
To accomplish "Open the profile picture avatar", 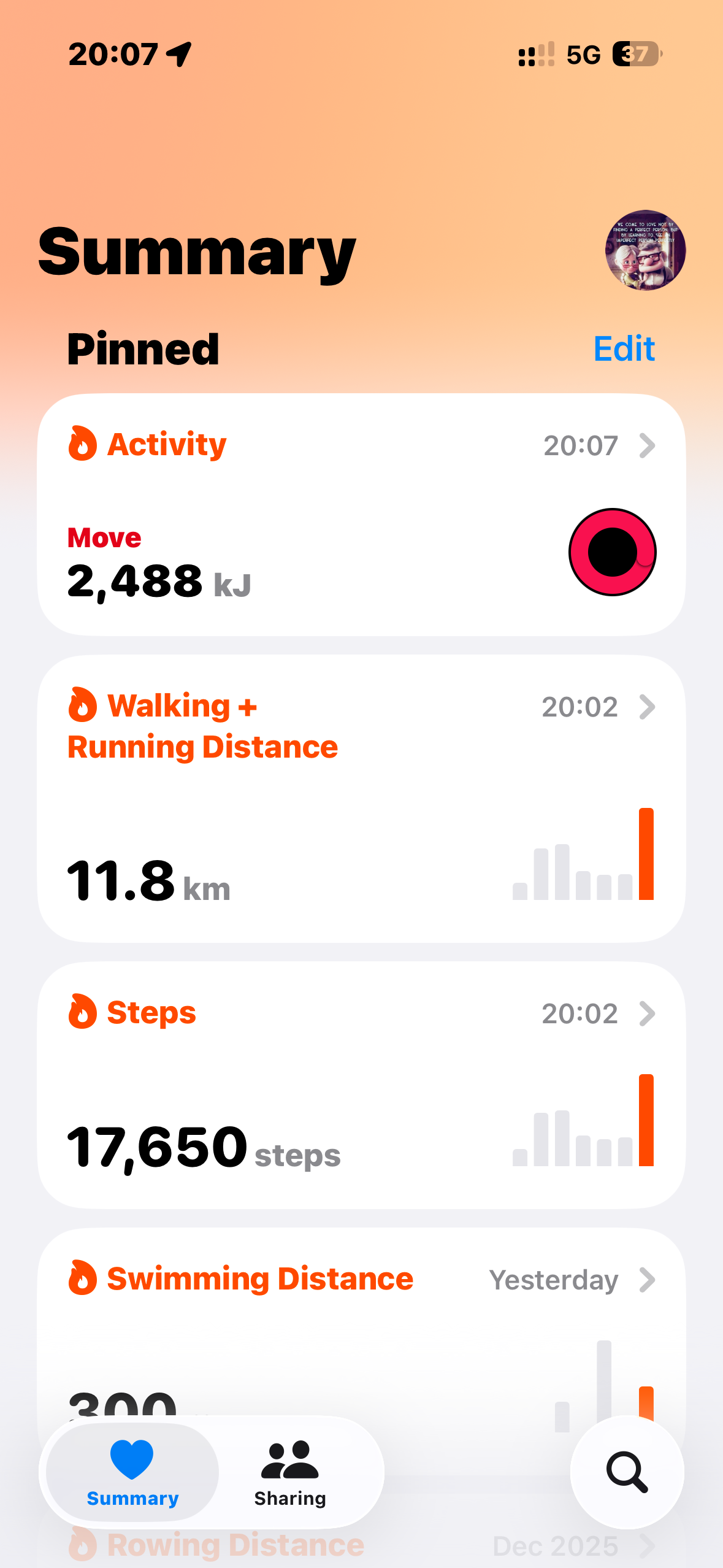I will coord(645,250).
